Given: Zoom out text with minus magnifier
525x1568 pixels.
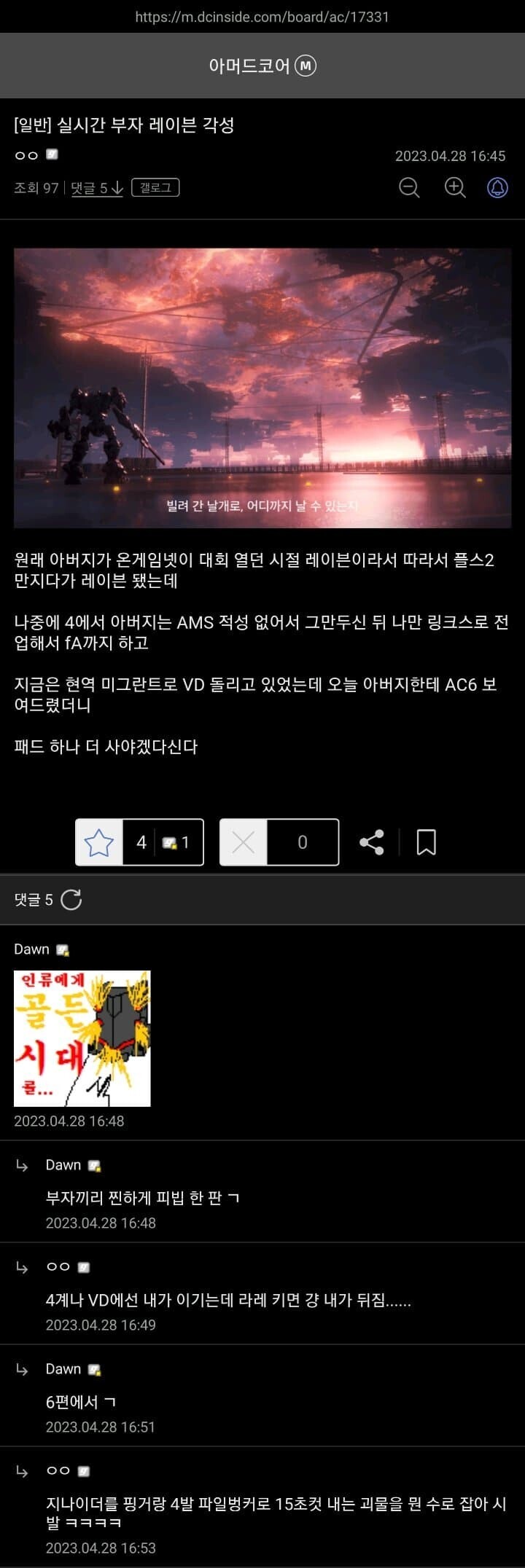Looking at the screenshot, I should [409, 188].
